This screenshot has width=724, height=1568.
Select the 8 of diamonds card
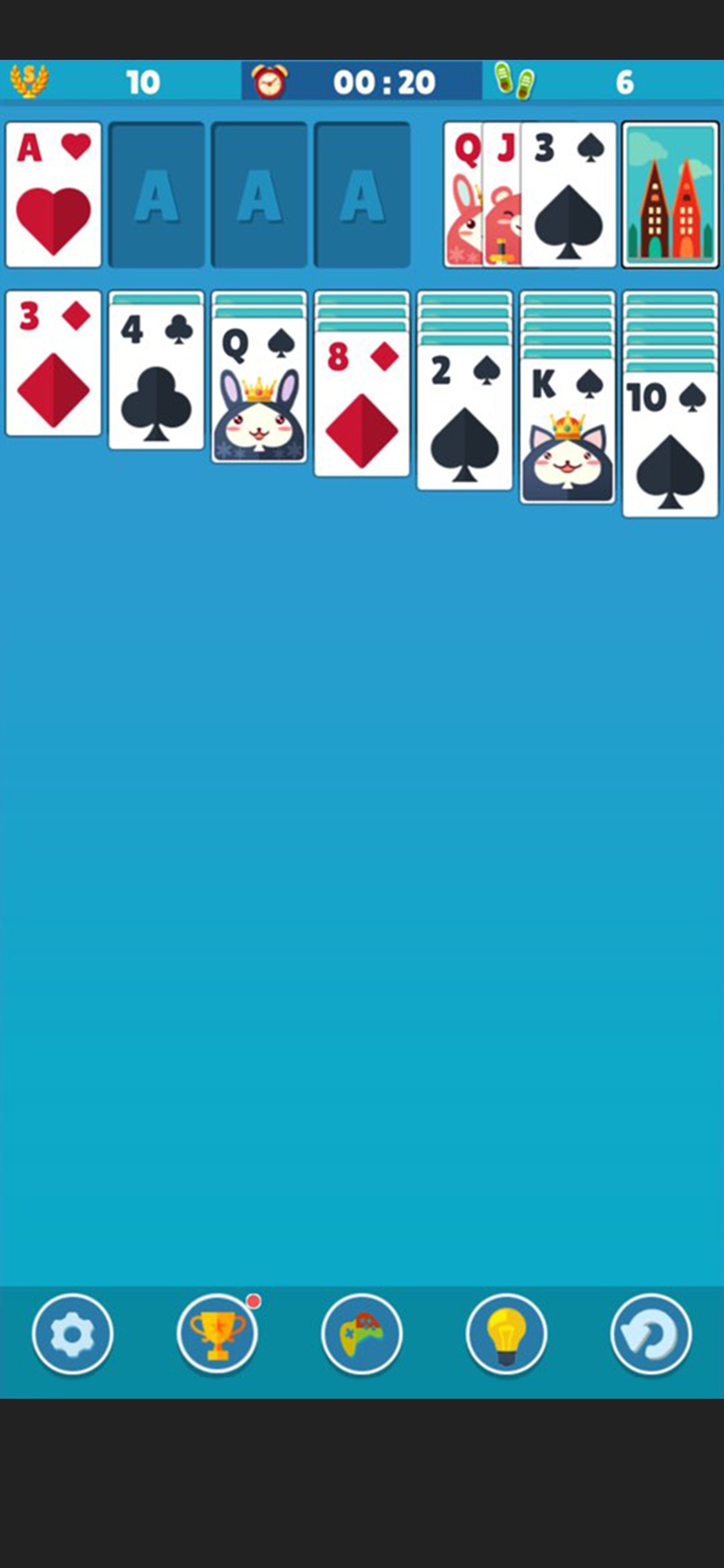(362, 404)
